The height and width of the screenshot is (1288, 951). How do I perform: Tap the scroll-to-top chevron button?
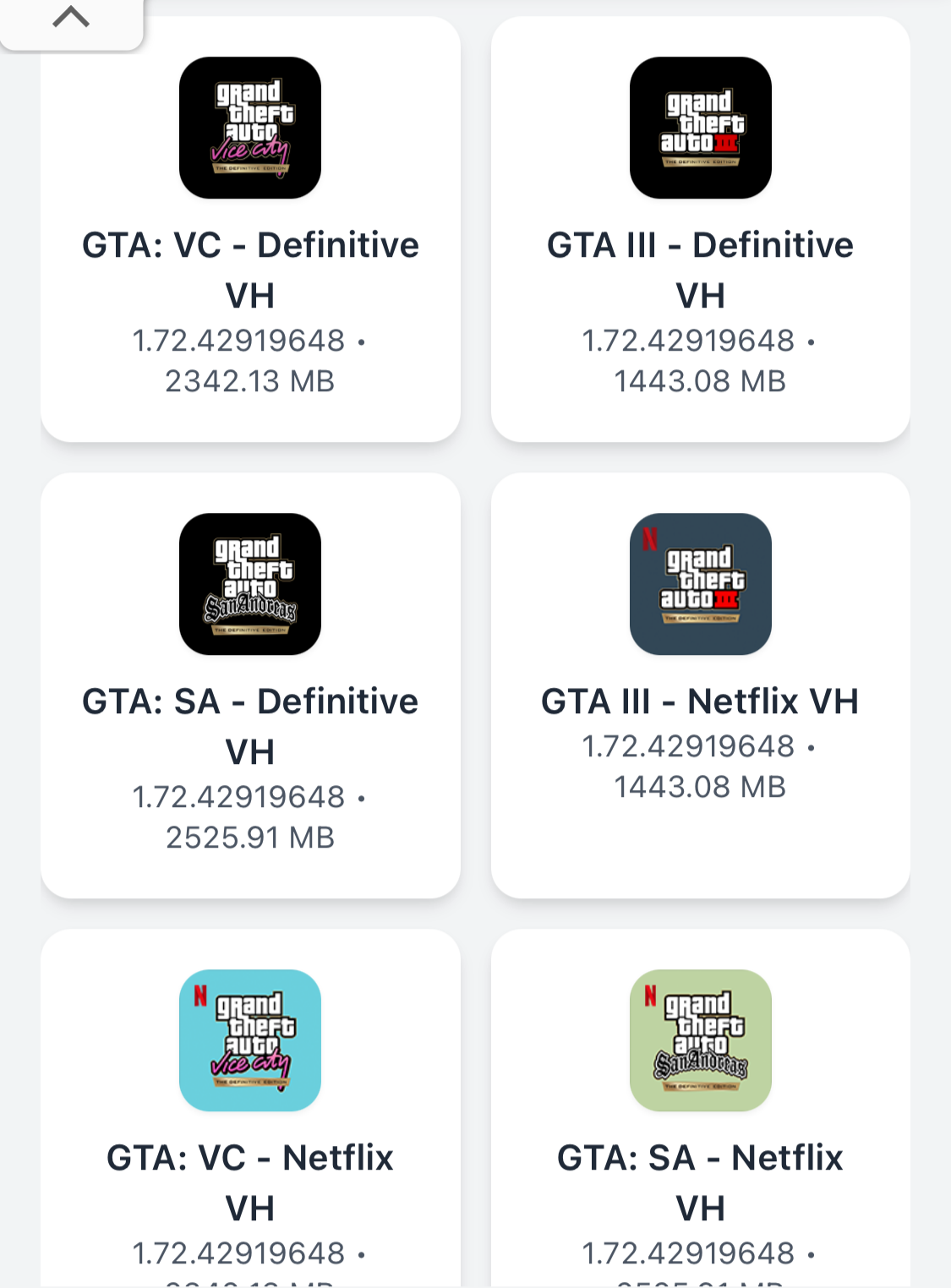pyautogui.click(x=71, y=19)
